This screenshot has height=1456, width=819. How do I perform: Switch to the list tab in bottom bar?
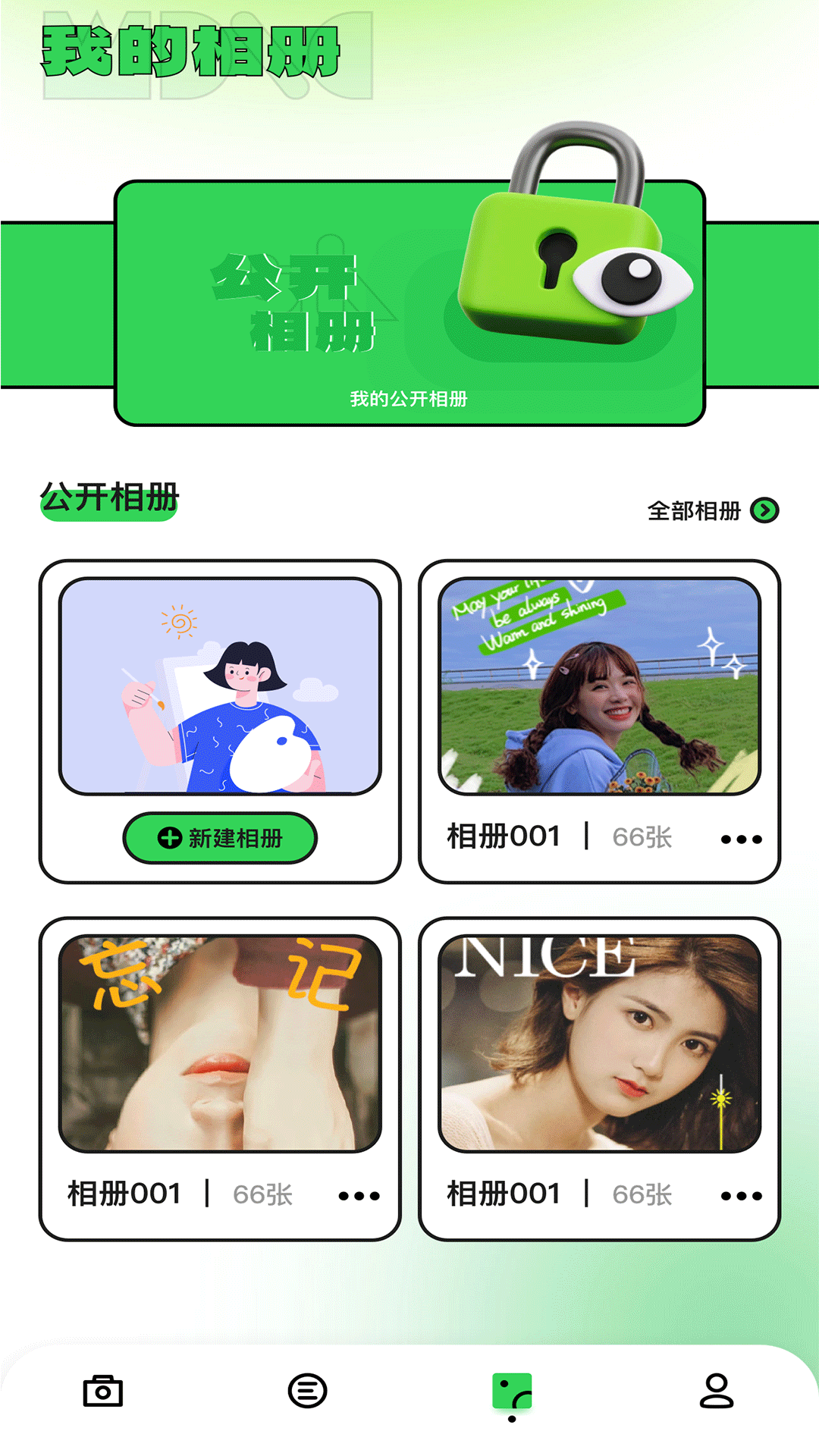307,1391
